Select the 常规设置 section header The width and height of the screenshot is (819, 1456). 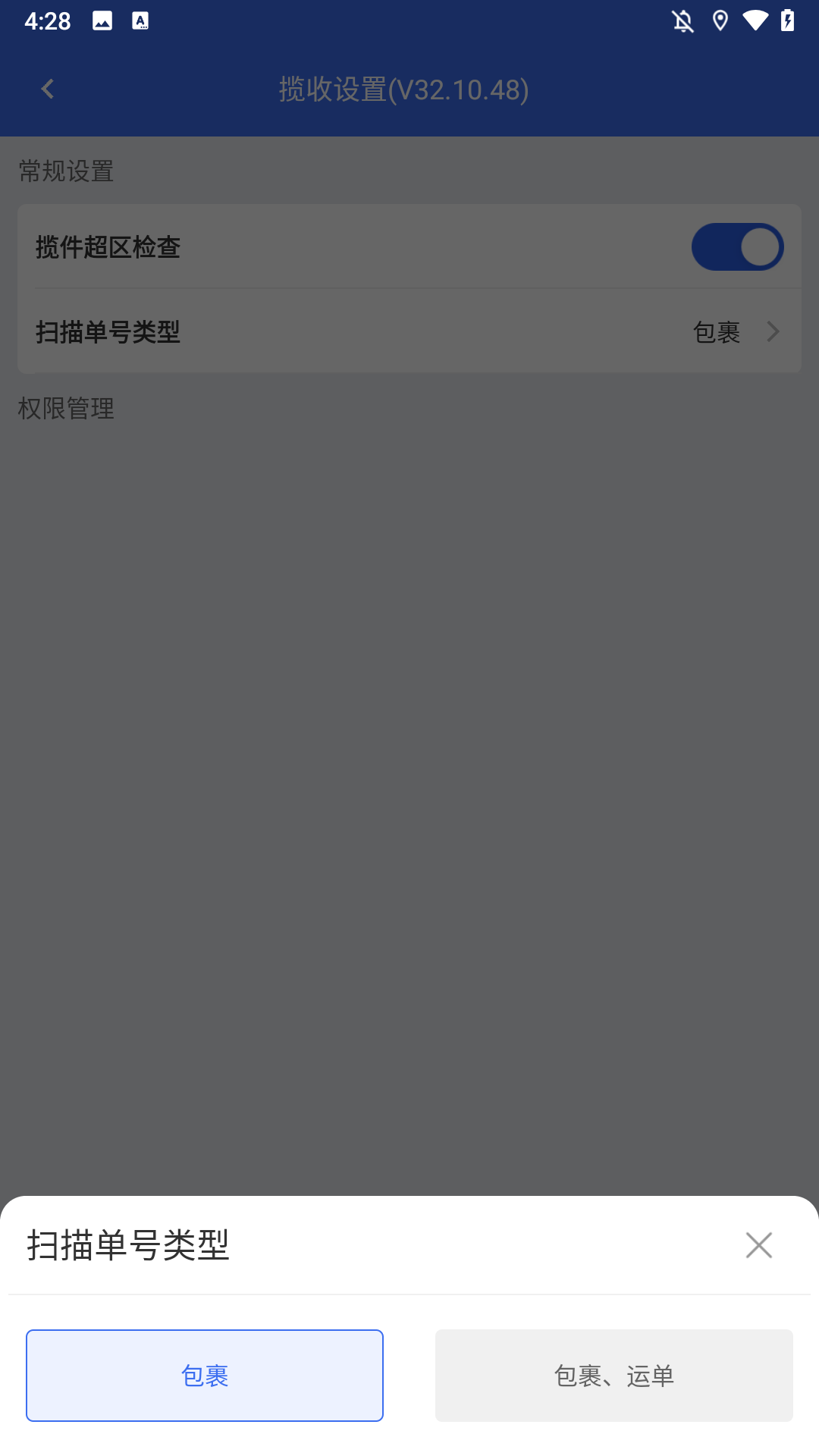[x=65, y=171]
